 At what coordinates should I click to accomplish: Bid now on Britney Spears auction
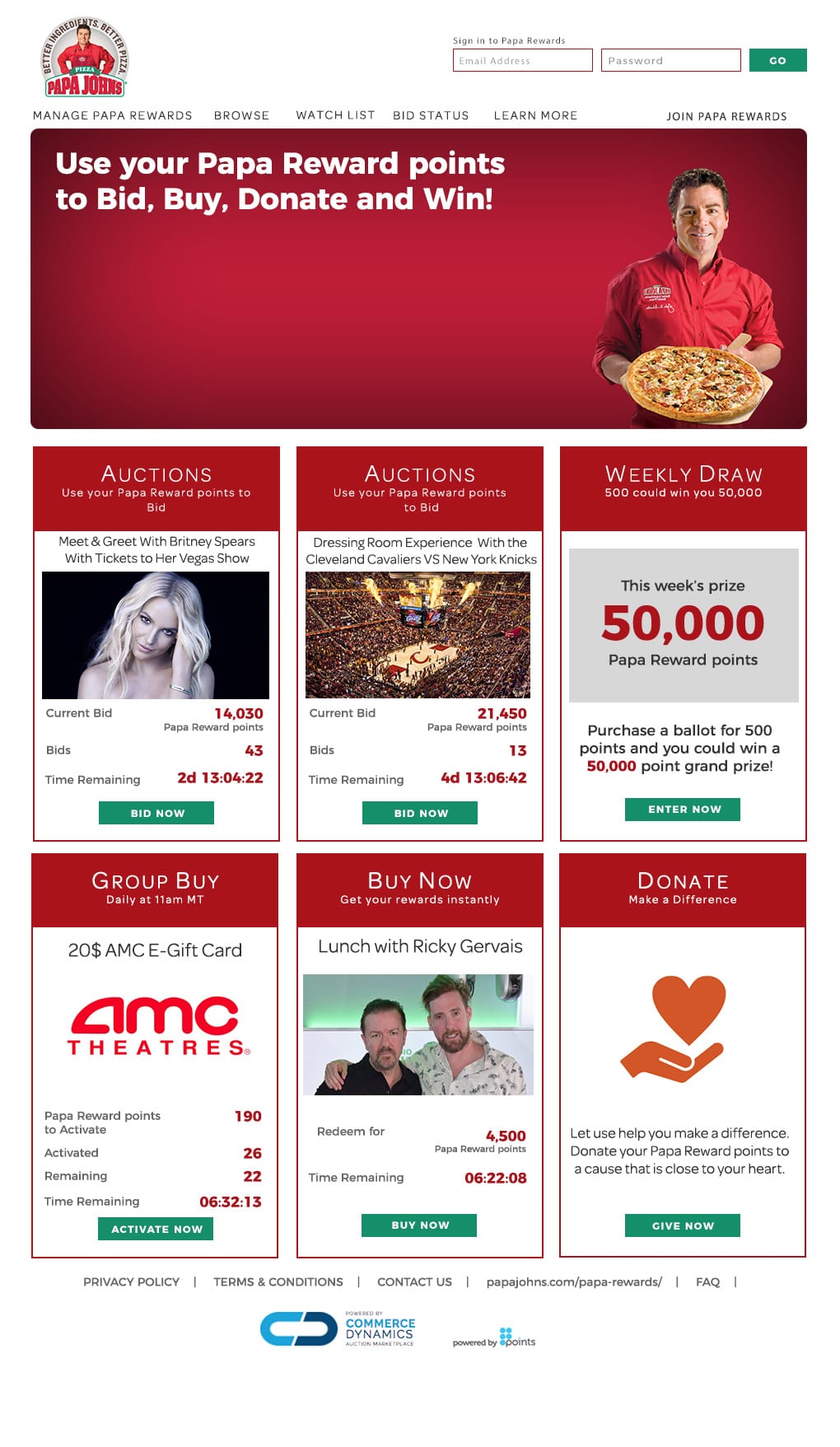[x=156, y=813]
